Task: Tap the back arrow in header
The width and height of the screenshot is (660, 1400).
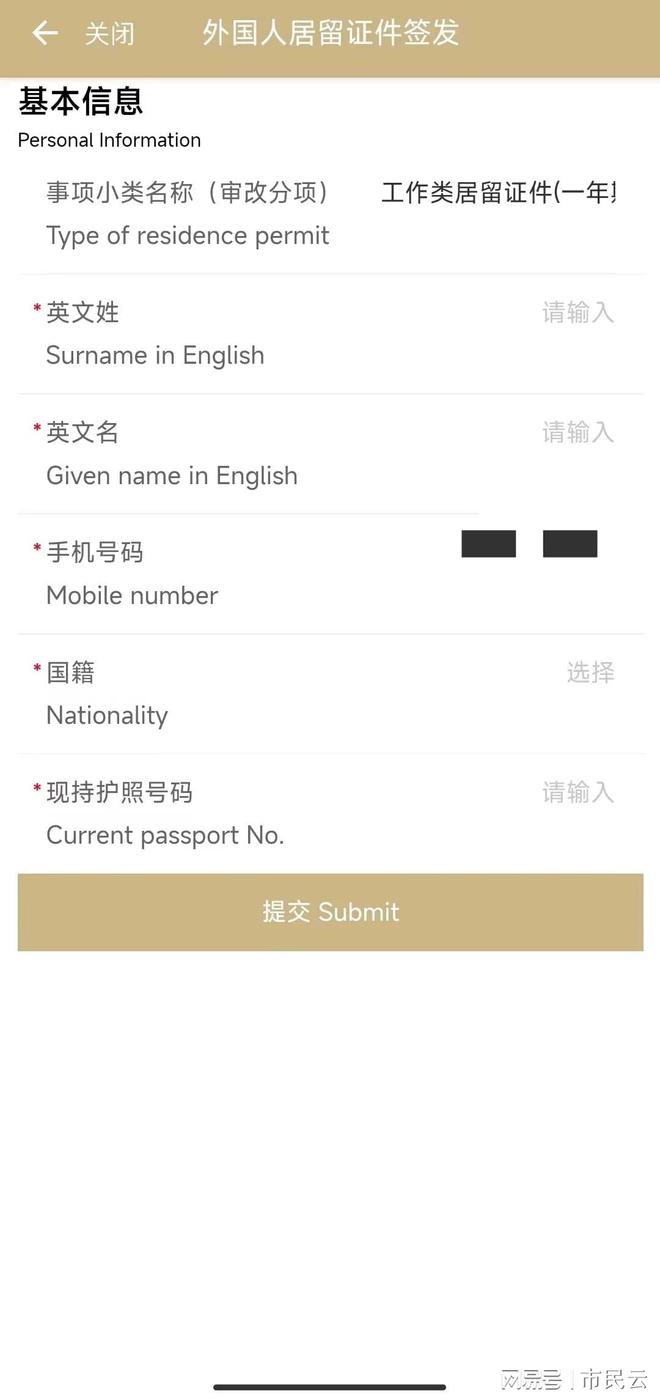Action: [45, 33]
